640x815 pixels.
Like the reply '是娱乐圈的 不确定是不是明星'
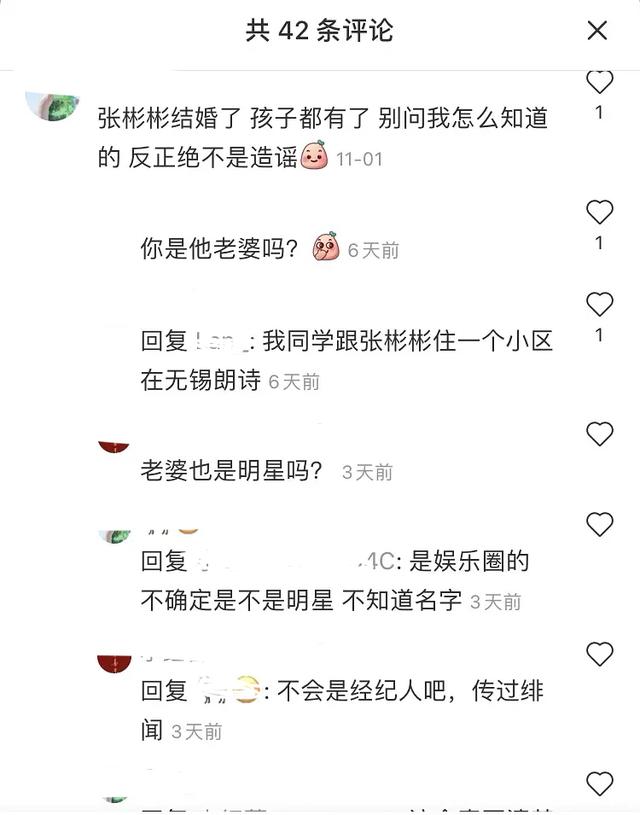coord(599,524)
